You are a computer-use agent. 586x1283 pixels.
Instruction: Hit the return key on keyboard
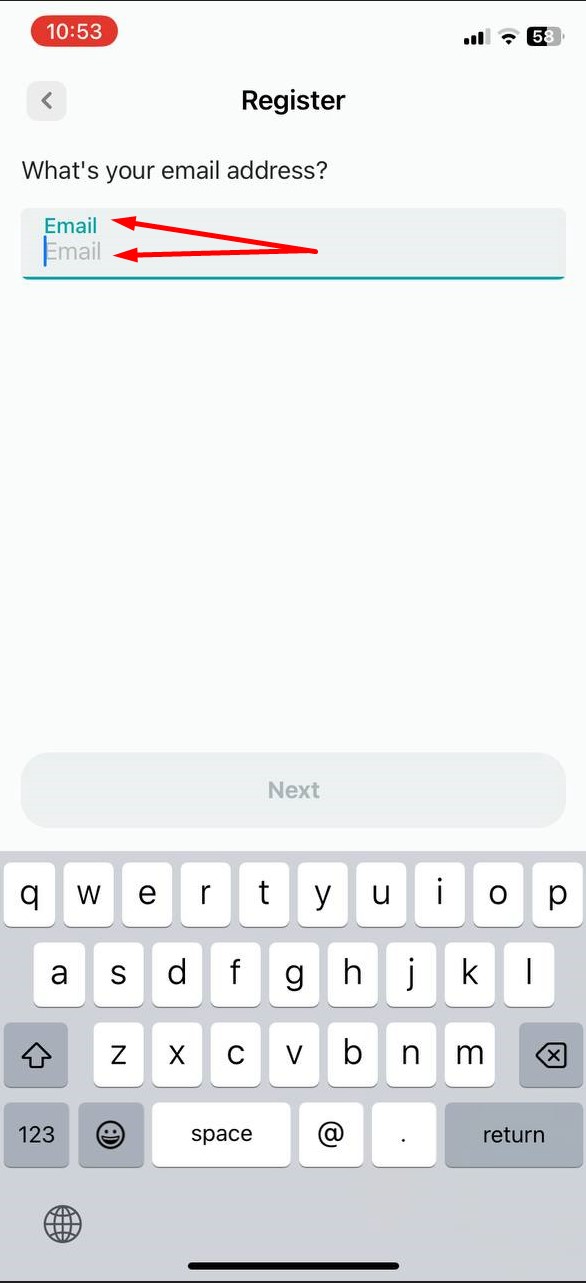[513, 1134]
